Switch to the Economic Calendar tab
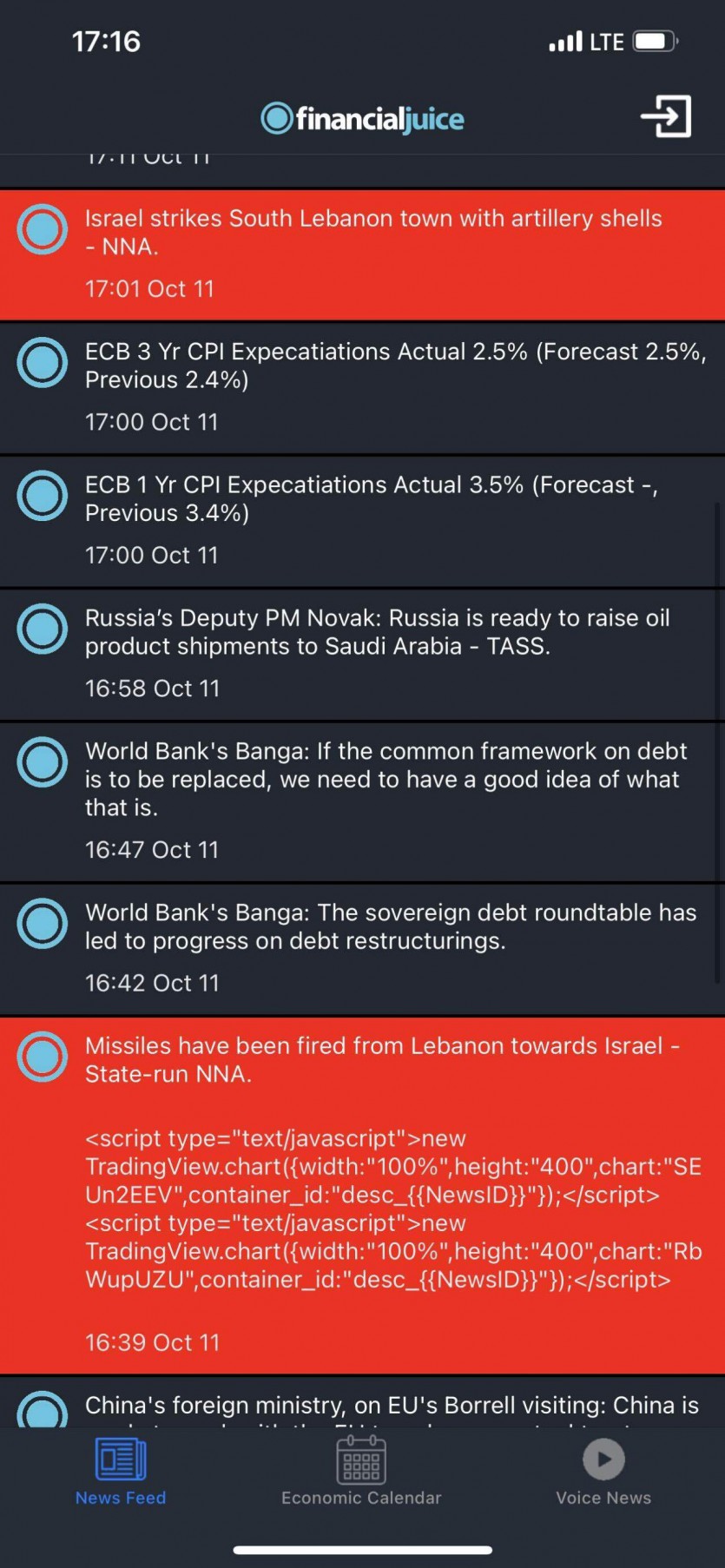 coord(361,1471)
